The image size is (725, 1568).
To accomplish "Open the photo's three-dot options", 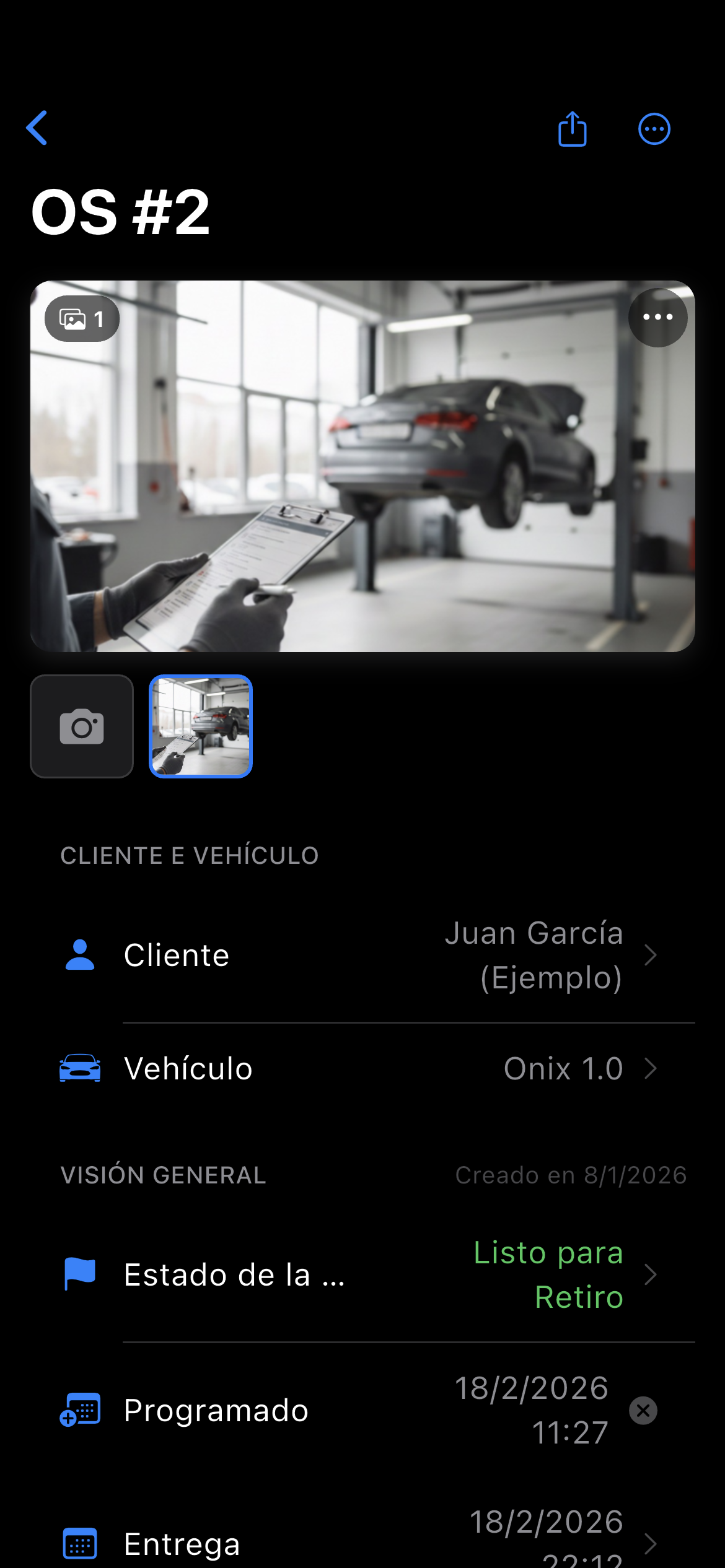I will (657, 317).
